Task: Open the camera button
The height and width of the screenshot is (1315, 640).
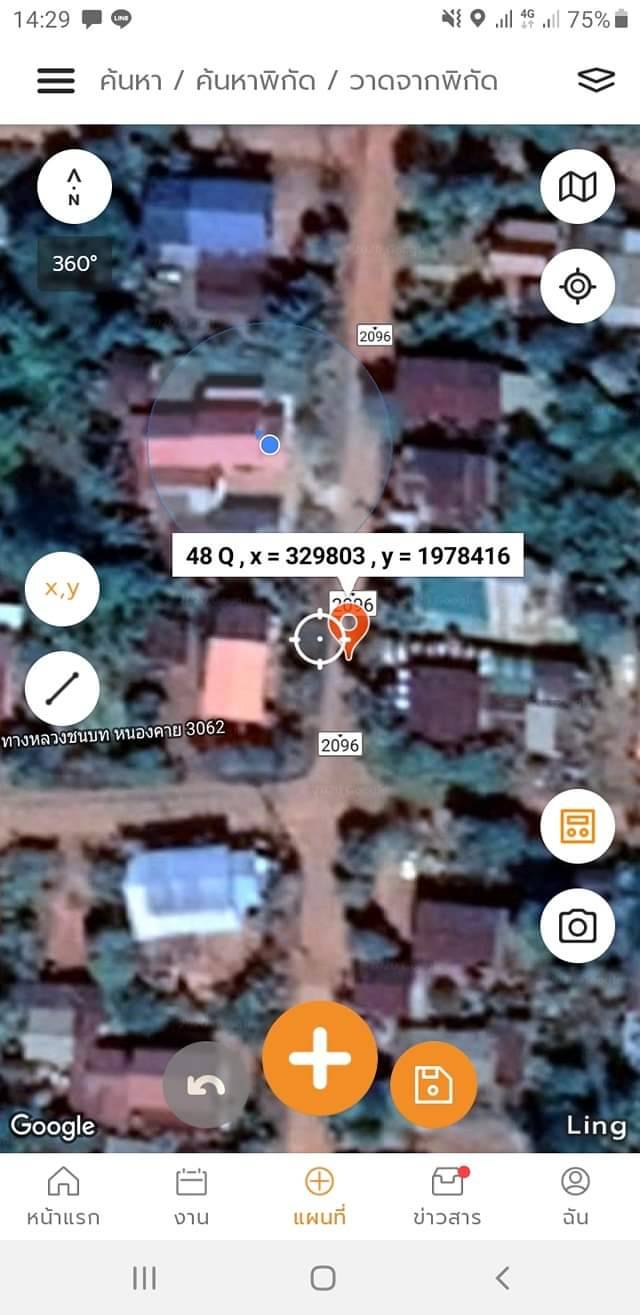Action: (x=577, y=926)
